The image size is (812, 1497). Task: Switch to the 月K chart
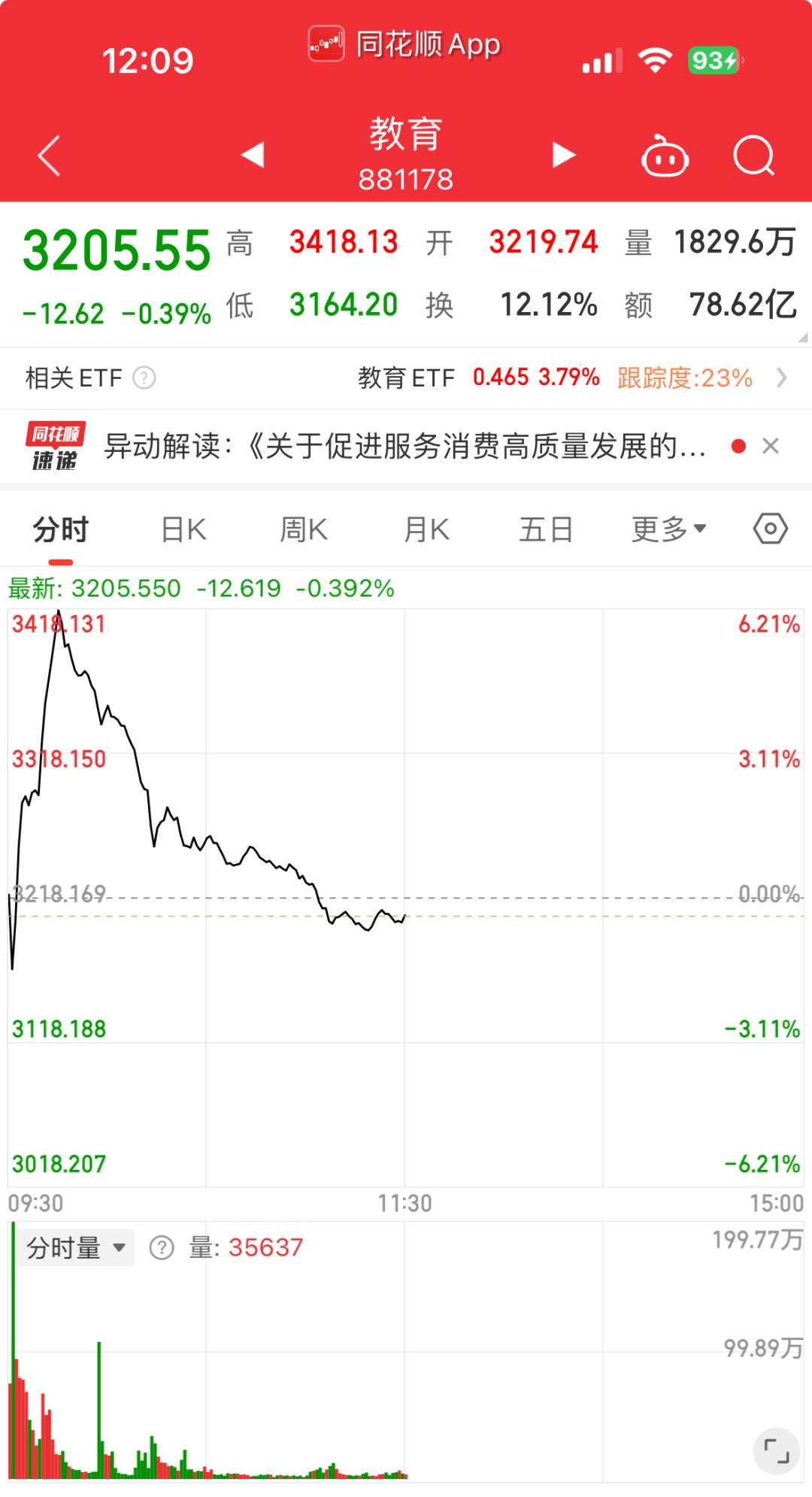click(x=426, y=530)
